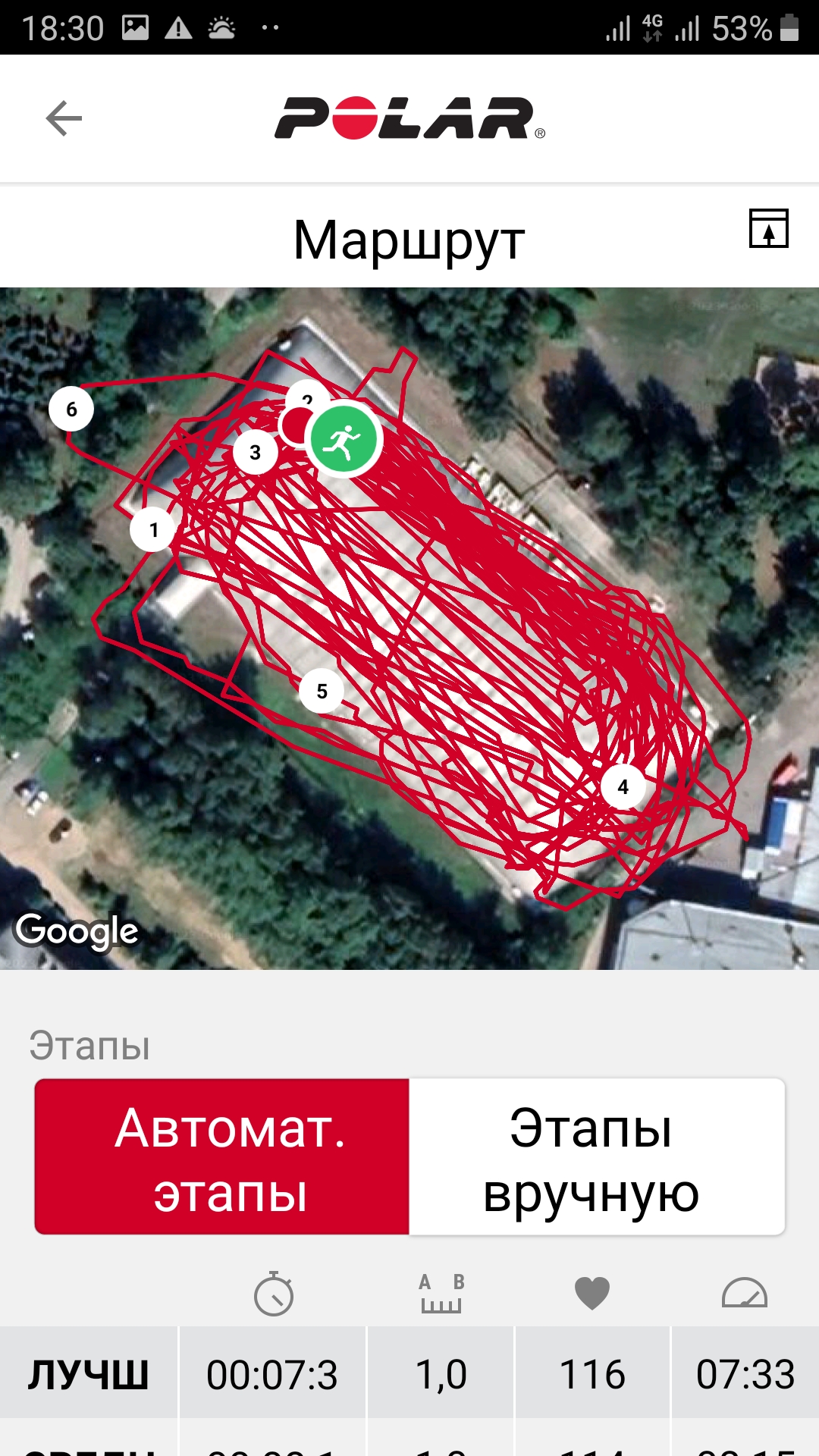
Task: Tap lap marker 3 on the map
Action: pos(255,452)
